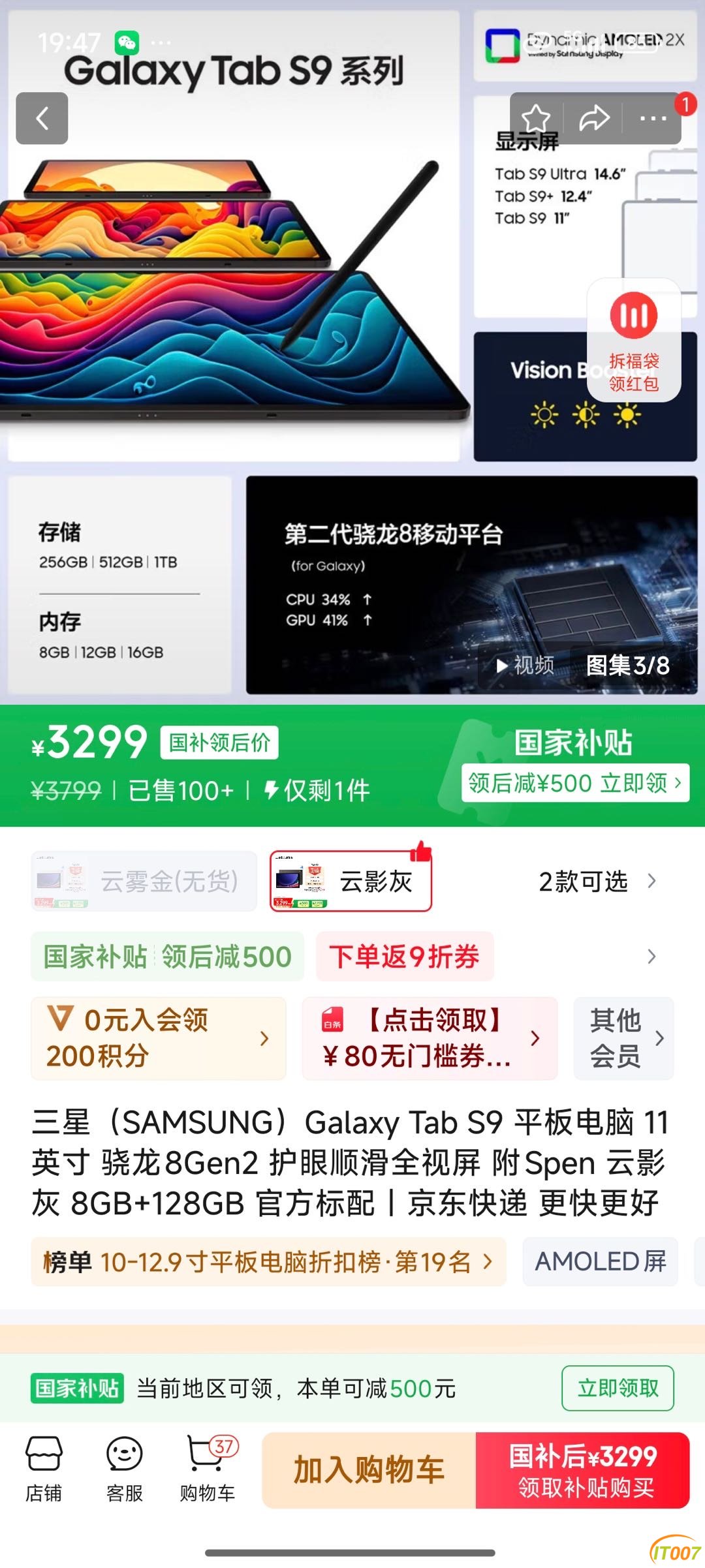Screen dimensions: 705x1568
Task: Claim the 领后减¥500 立即领 subsidy
Action: point(575,782)
